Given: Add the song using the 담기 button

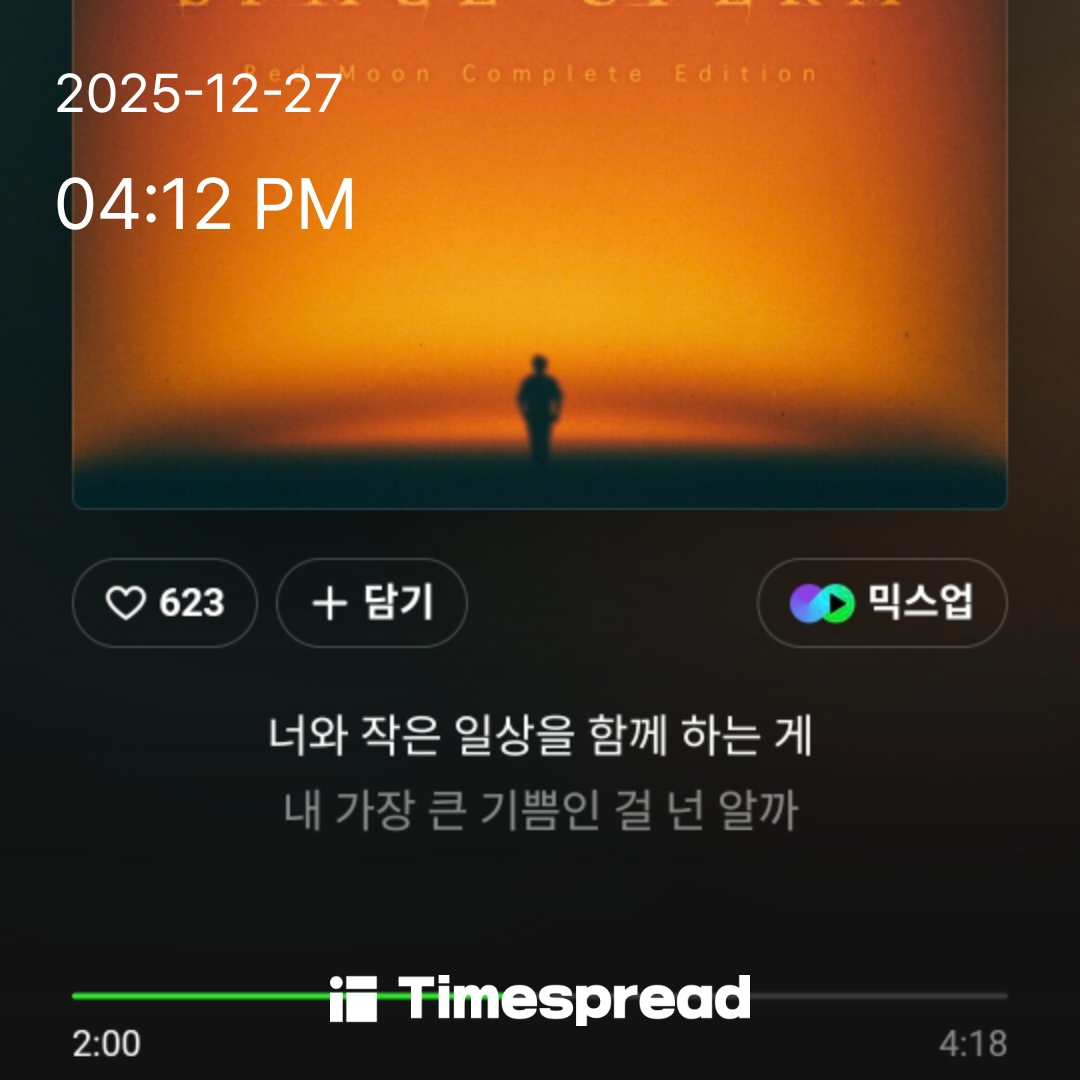Looking at the screenshot, I should (372, 603).
